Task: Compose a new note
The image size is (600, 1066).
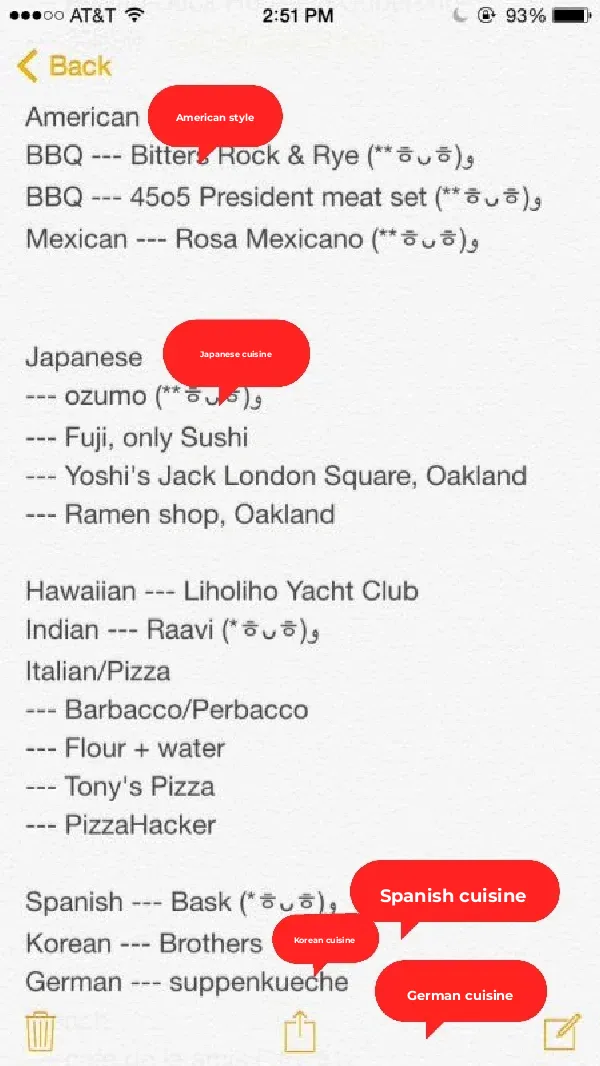Action: tap(561, 1030)
